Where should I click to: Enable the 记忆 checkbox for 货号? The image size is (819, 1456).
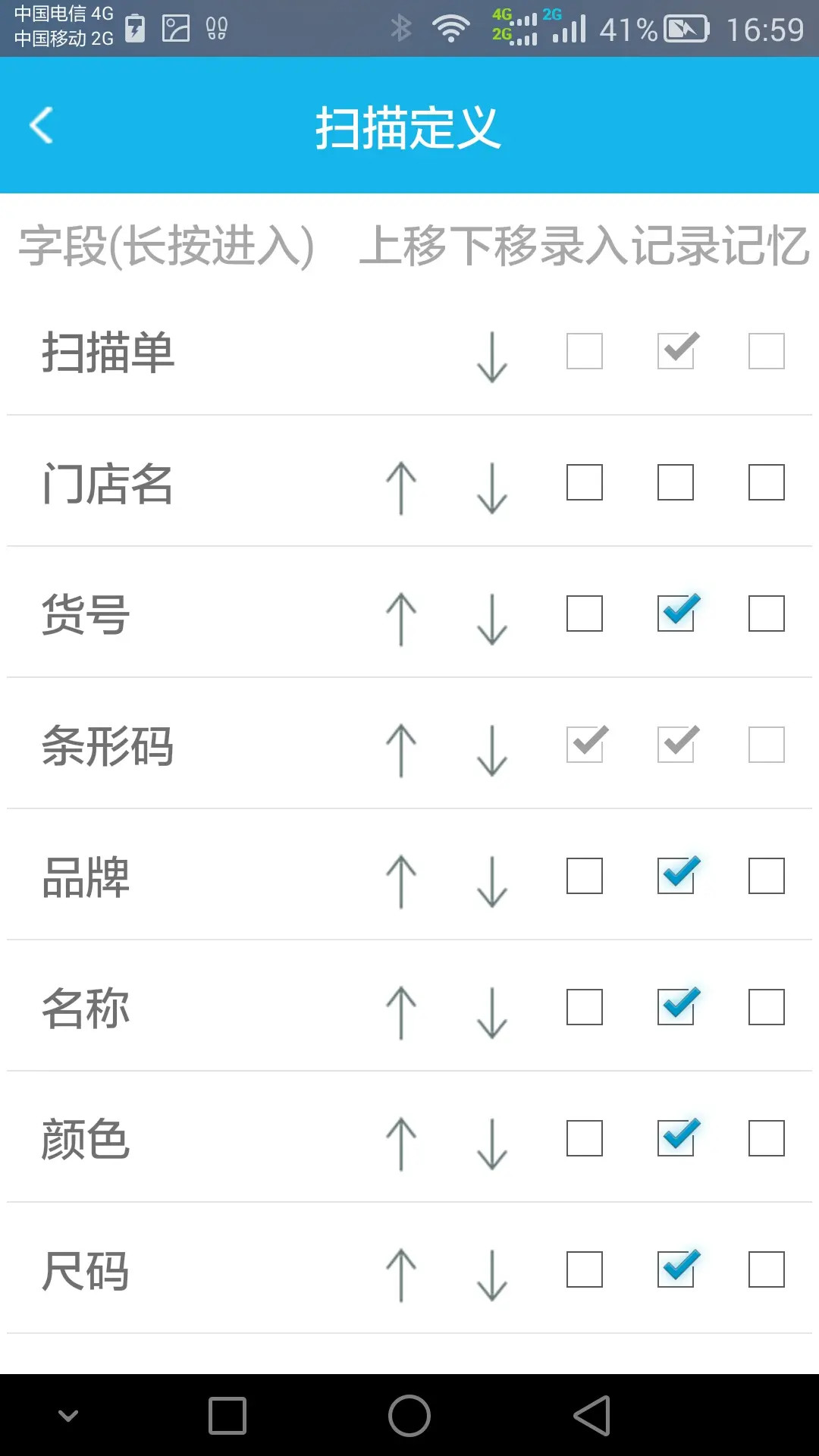pos(767,613)
